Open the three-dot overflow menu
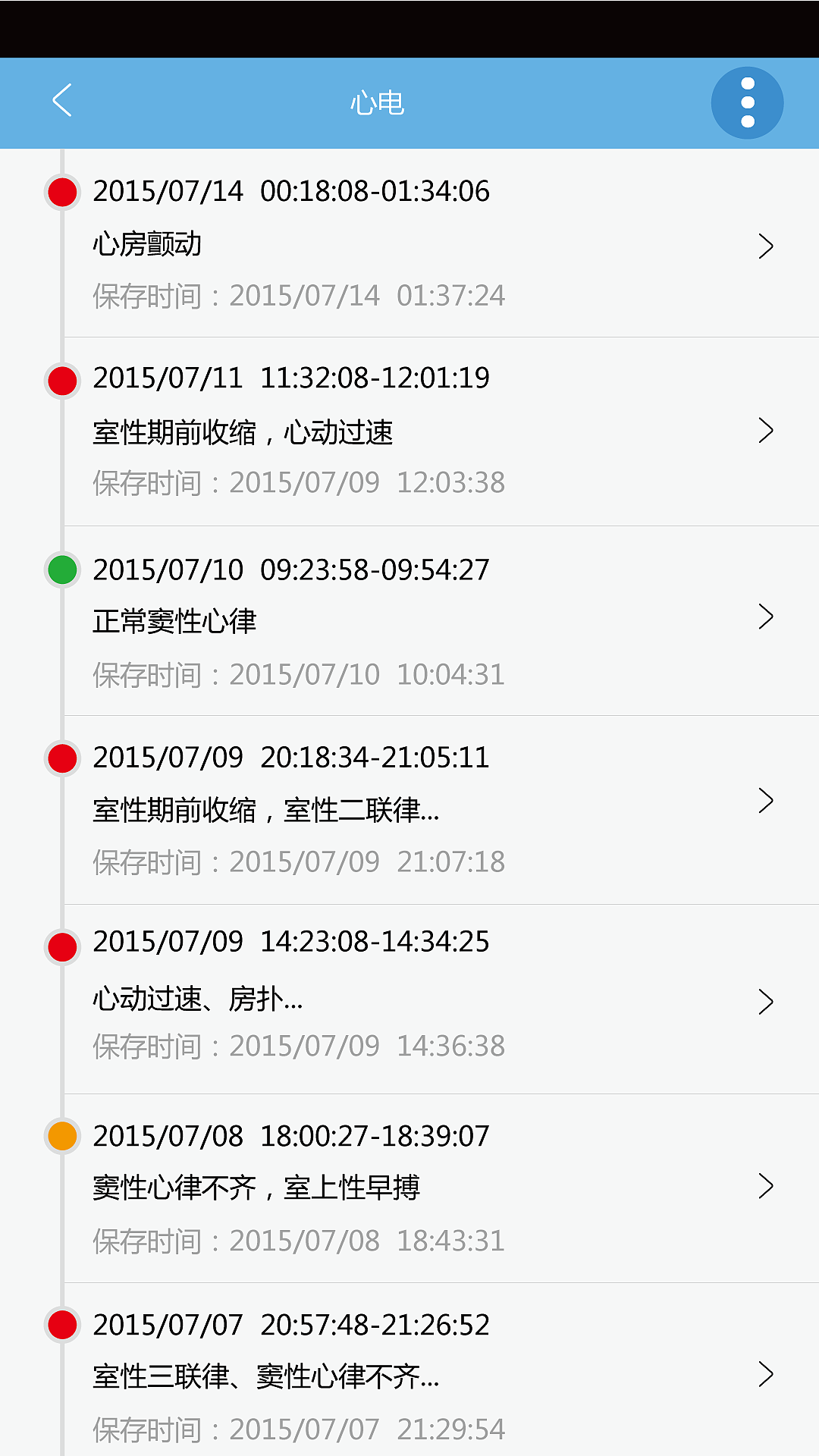819x1456 pixels. (x=748, y=102)
